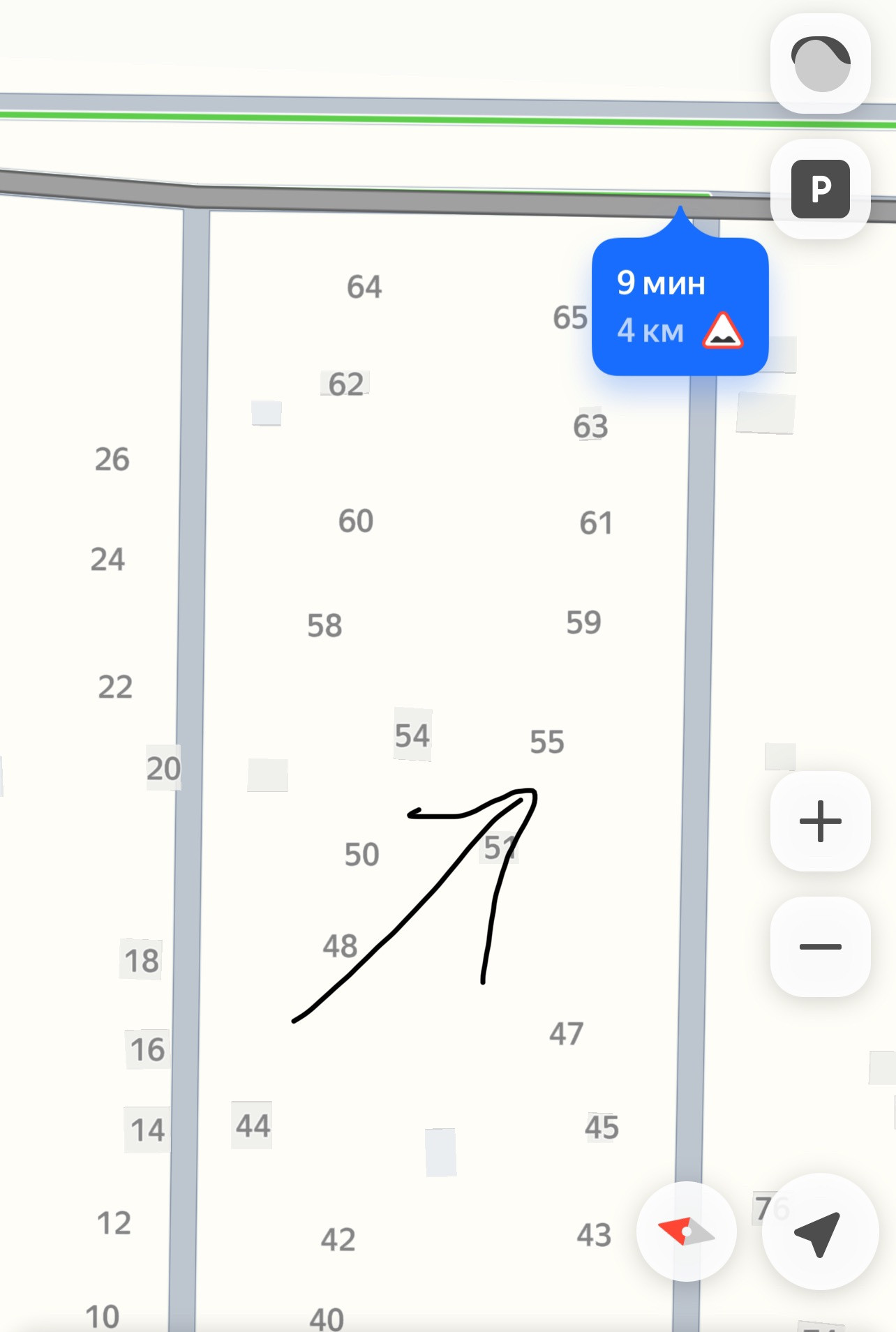Viewport: 896px width, 1332px height.
Task: Center map on my location
Action: pos(819,1232)
